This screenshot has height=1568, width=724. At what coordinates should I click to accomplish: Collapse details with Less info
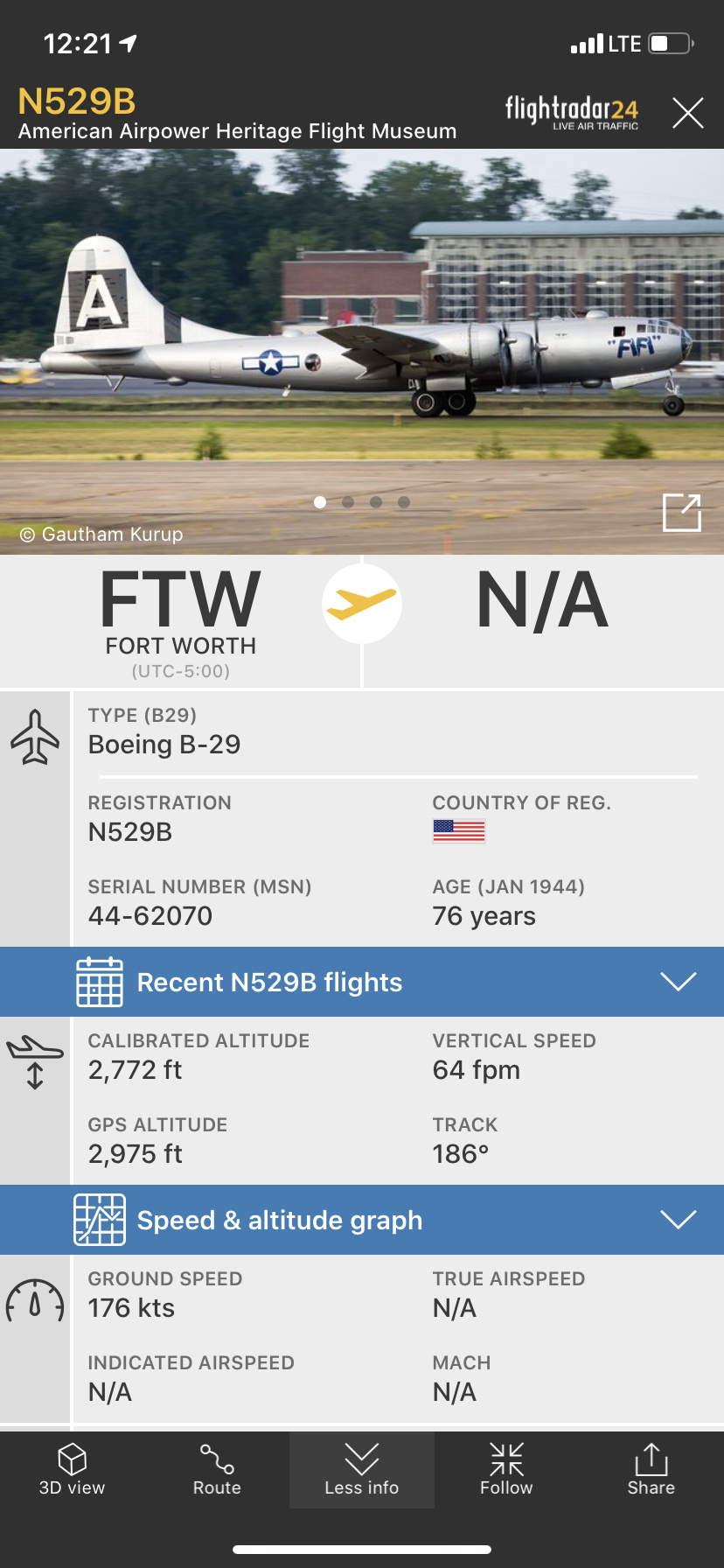361,1470
